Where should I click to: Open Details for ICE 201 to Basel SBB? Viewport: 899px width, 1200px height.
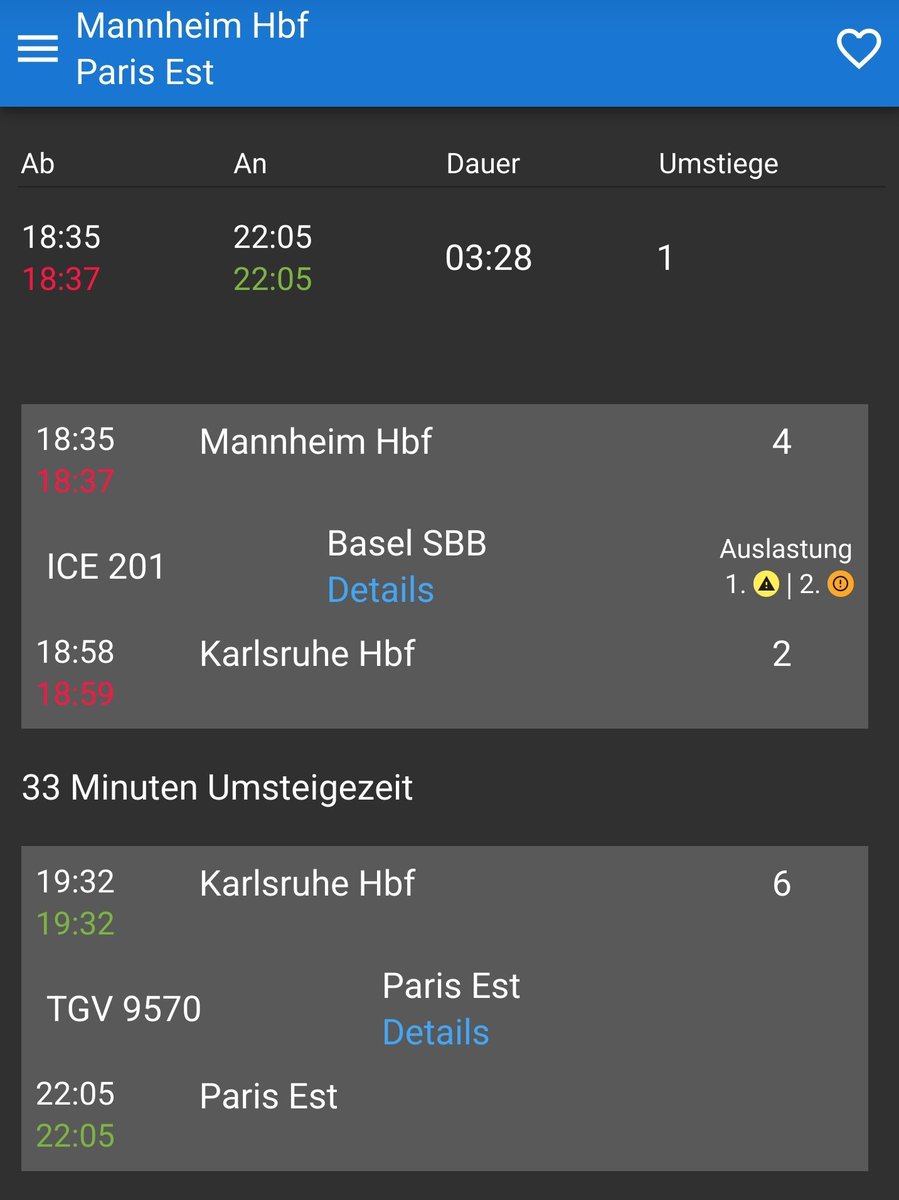point(380,590)
